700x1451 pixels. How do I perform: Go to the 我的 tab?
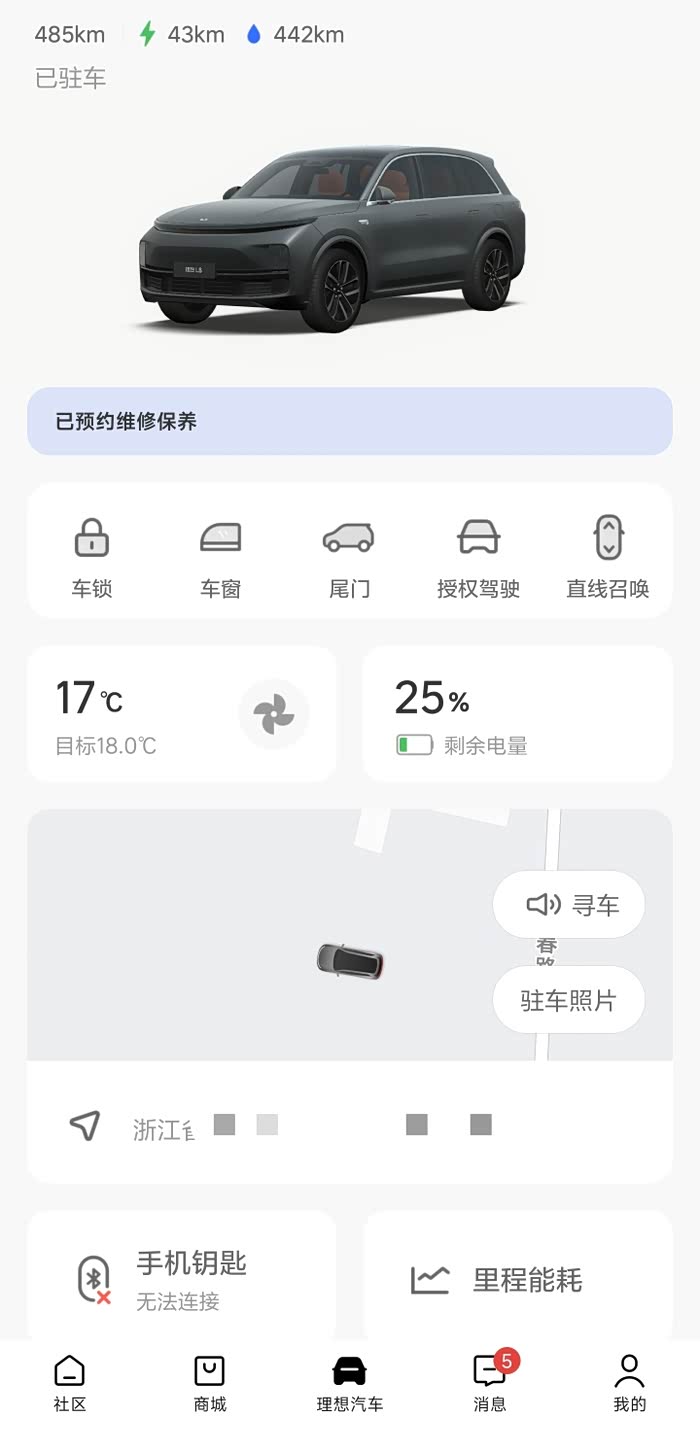(630, 1383)
